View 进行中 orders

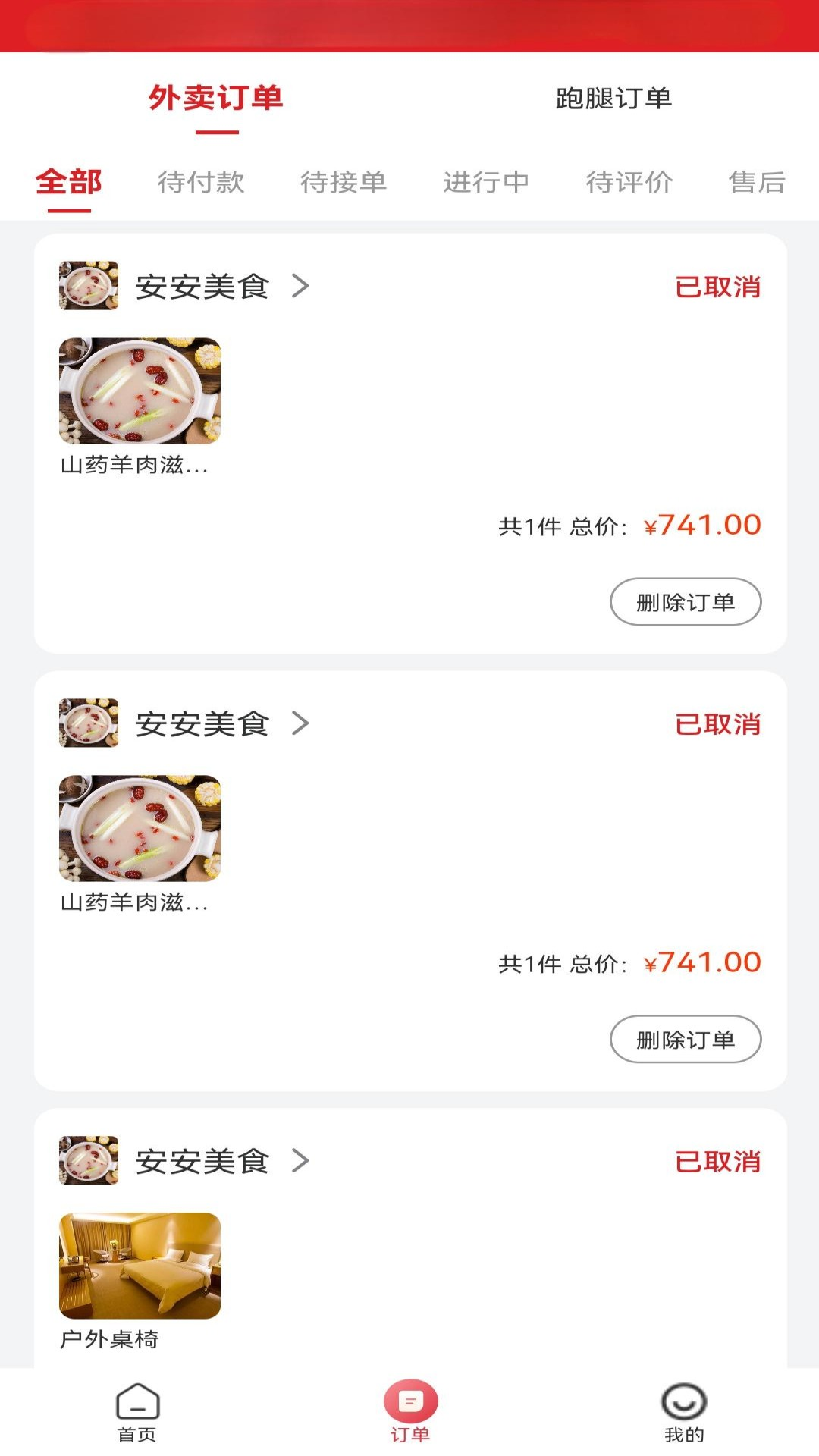click(486, 182)
